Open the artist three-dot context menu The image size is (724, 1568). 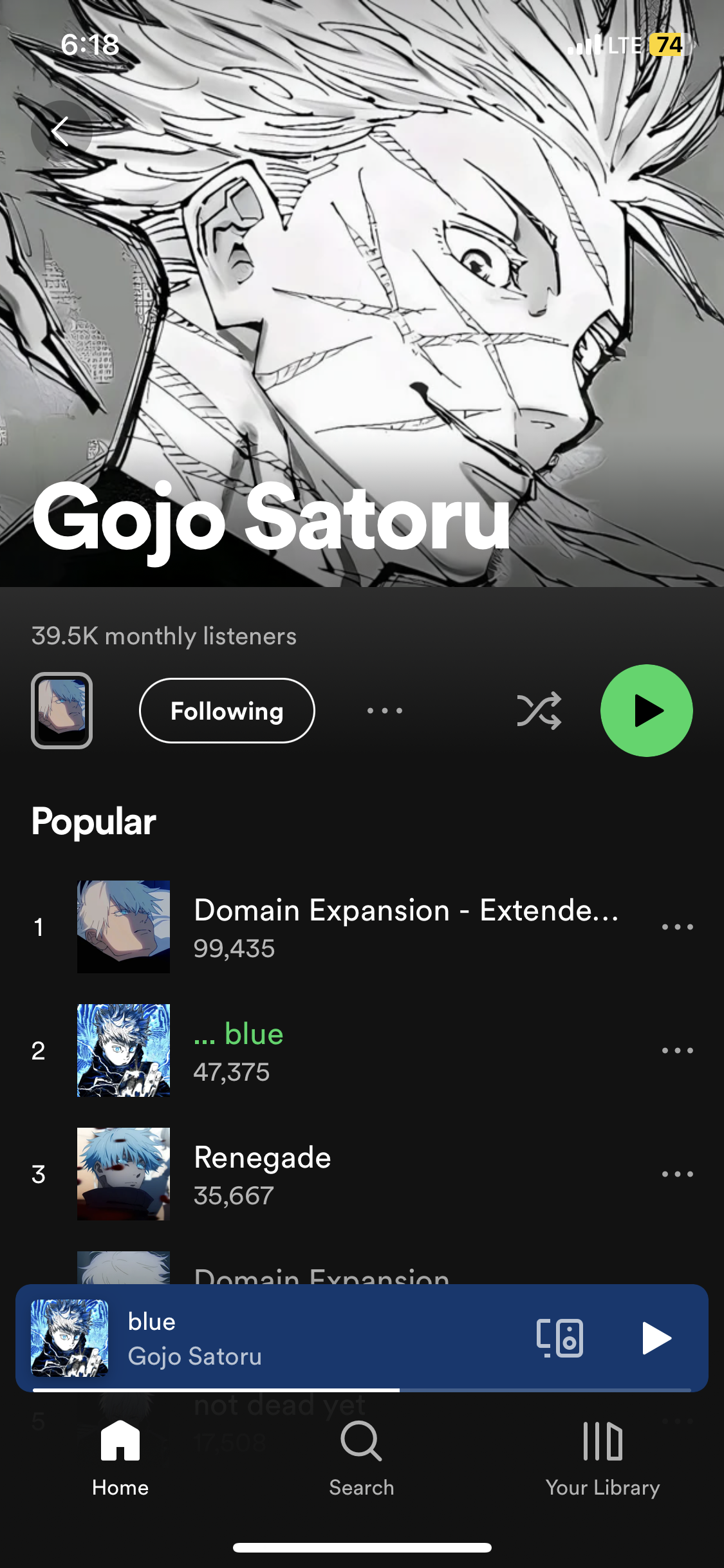pyautogui.click(x=384, y=711)
